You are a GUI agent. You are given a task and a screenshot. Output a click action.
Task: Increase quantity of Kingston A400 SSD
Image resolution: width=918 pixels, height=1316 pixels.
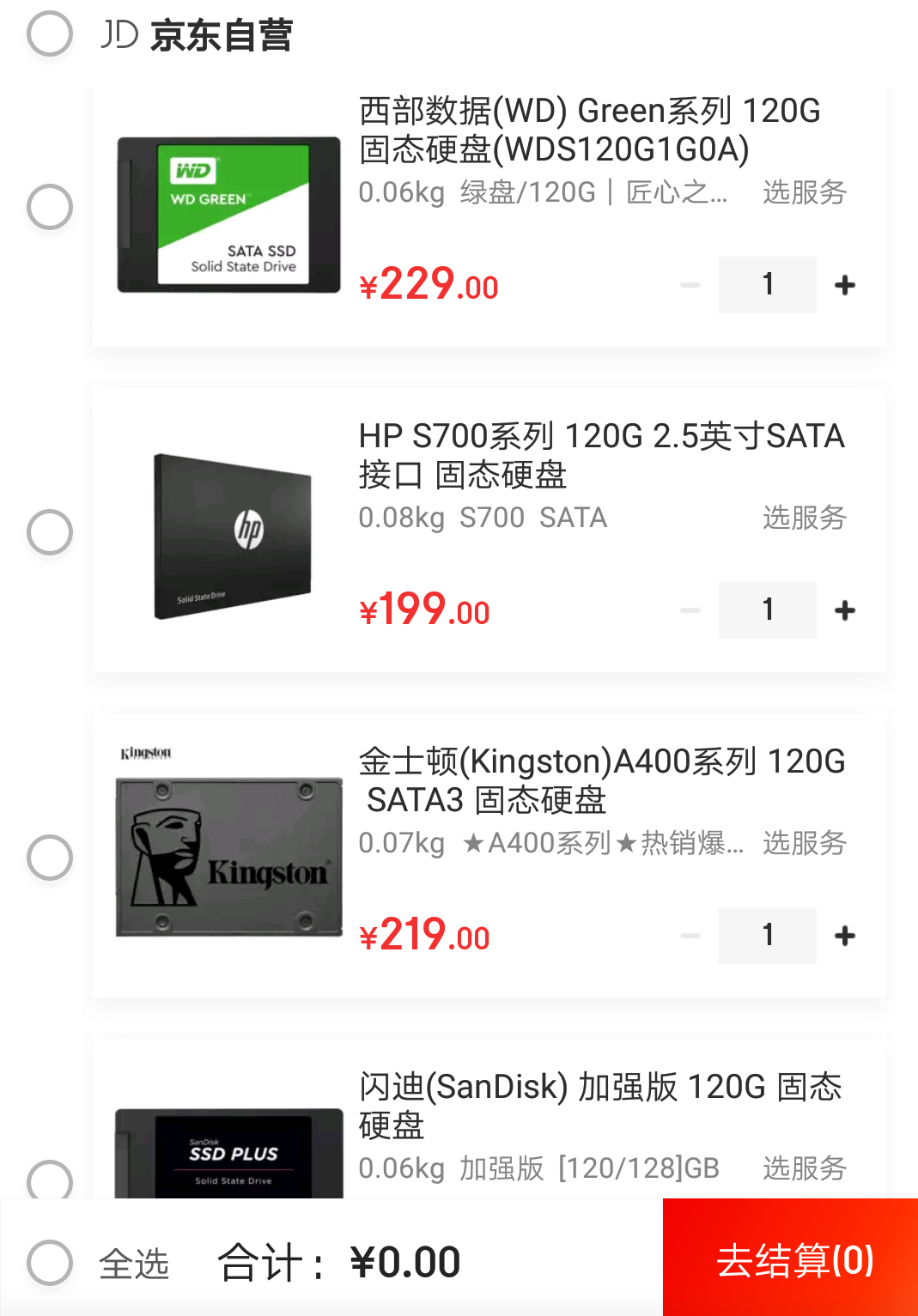[845, 936]
